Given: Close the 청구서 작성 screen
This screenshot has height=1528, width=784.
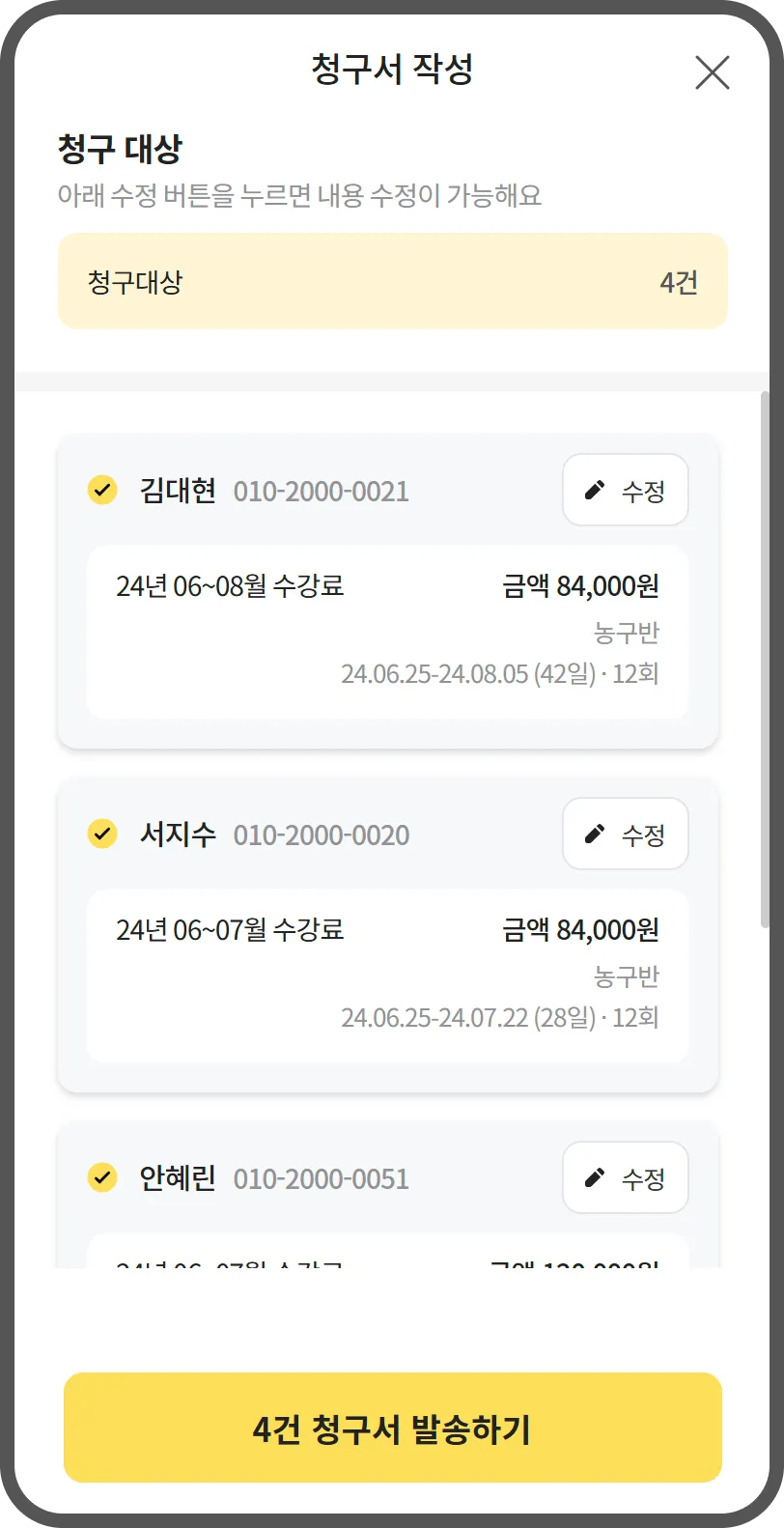Looking at the screenshot, I should point(712,72).
